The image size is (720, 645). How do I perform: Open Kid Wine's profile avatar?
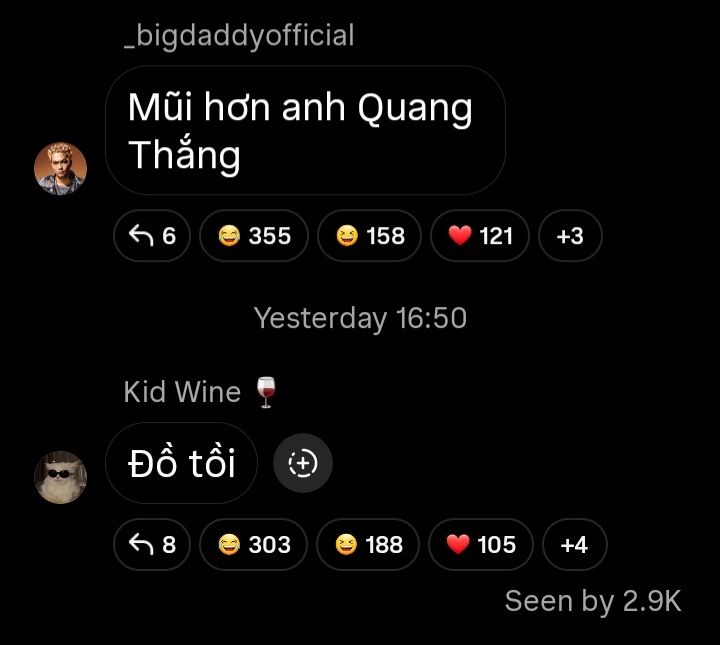pyautogui.click(x=61, y=477)
